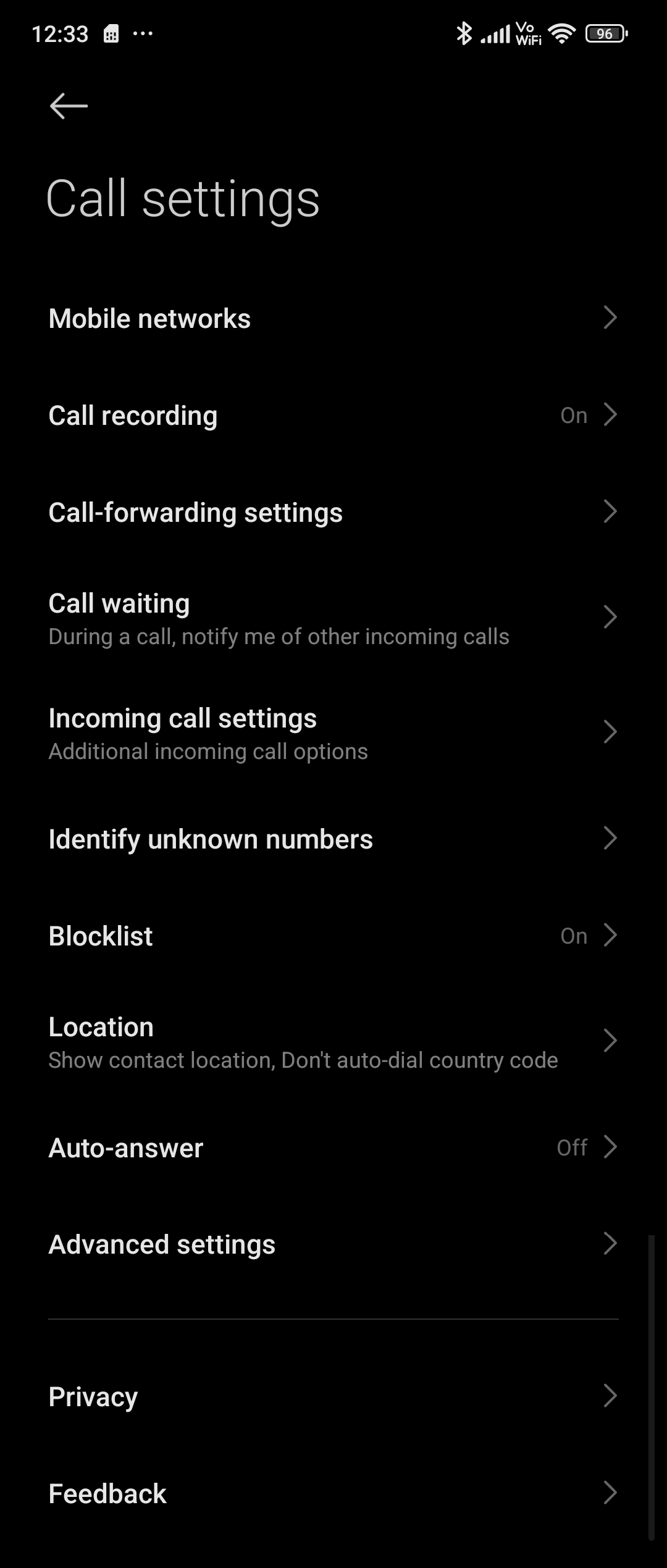Open Mobile networks settings

[x=333, y=319]
